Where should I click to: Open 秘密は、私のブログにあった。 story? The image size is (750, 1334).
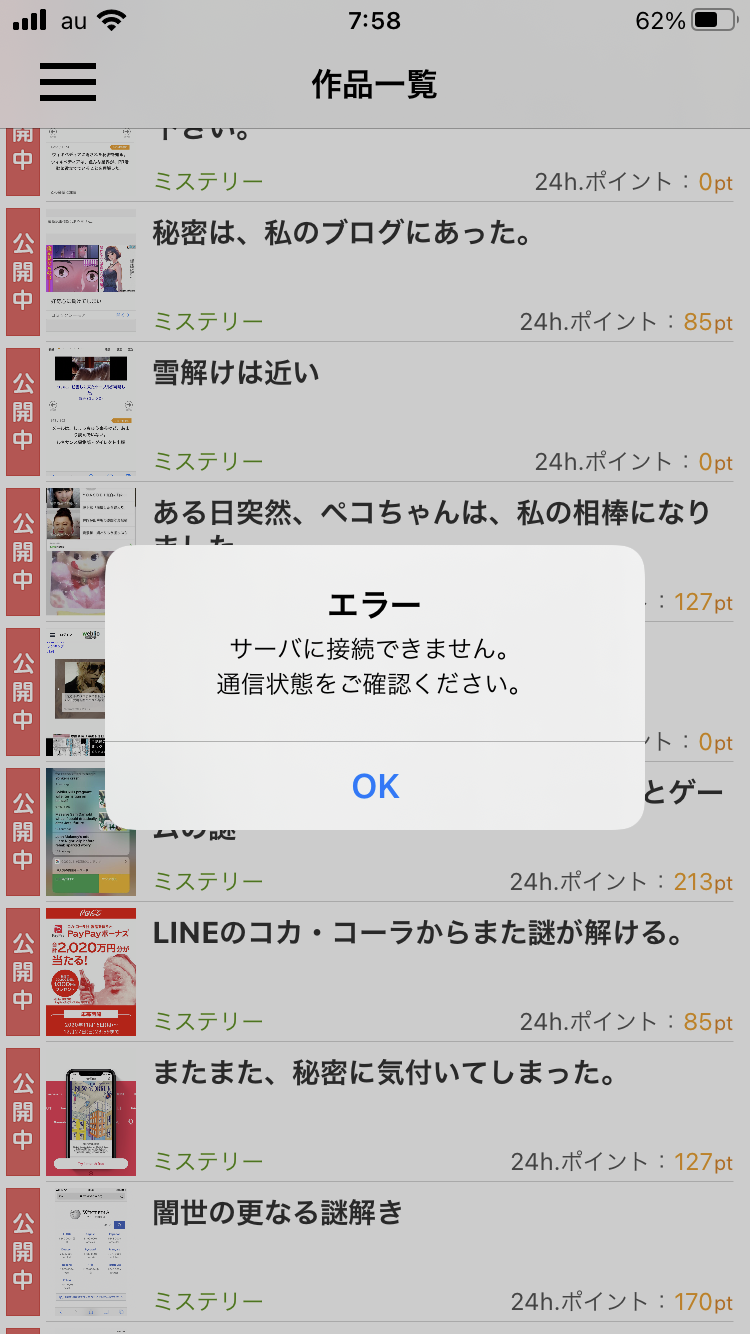click(341, 234)
